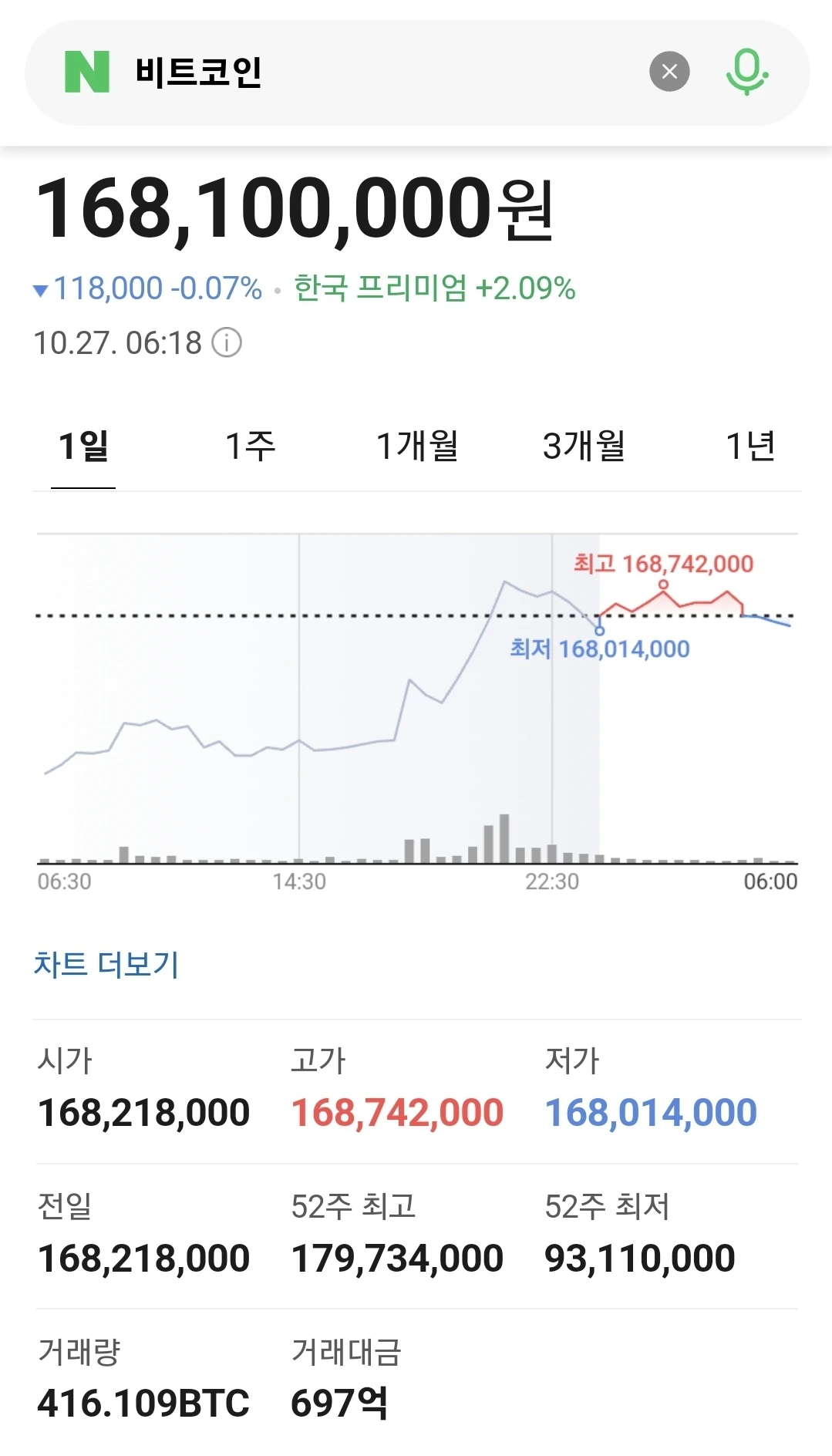Open the info icon next to 10.27. 06:18
The height and width of the screenshot is (1456, 832).
pos(227,342)
